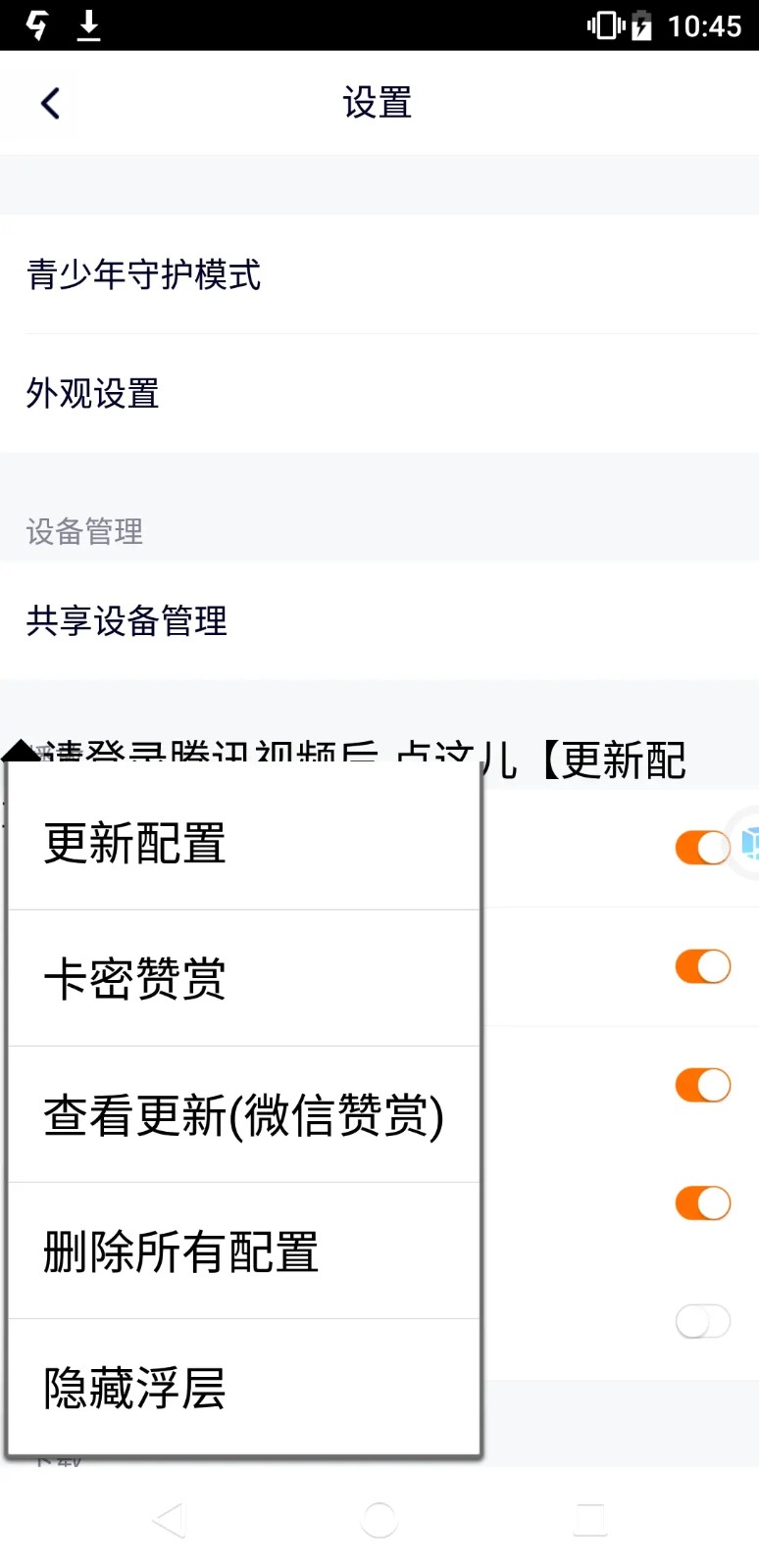Image resolution: width=759 pixels, height=1568 pixels.
Task: Tap the triangle back navigation button
Action: tap(169, 1520)
